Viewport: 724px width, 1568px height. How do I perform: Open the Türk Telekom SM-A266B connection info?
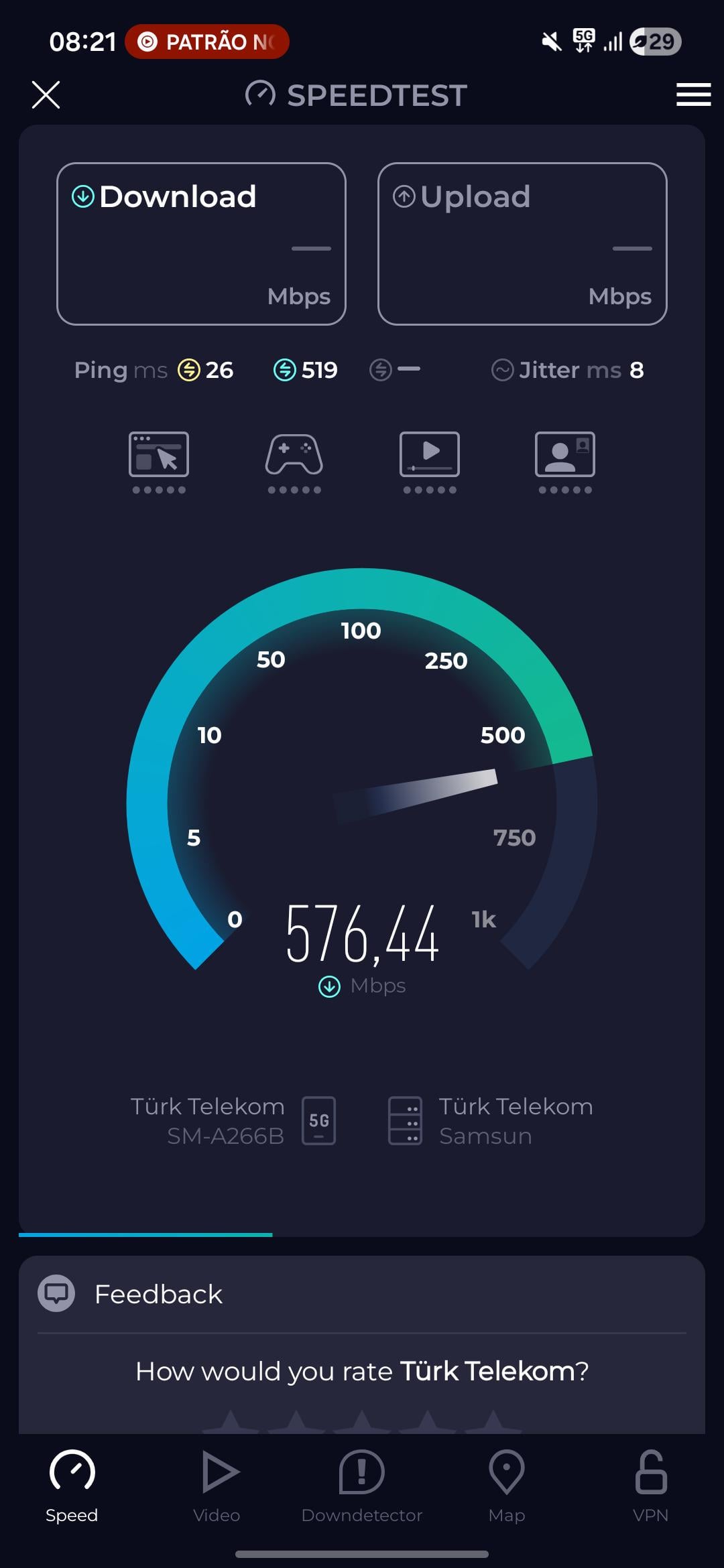(x=232, y=1120)
